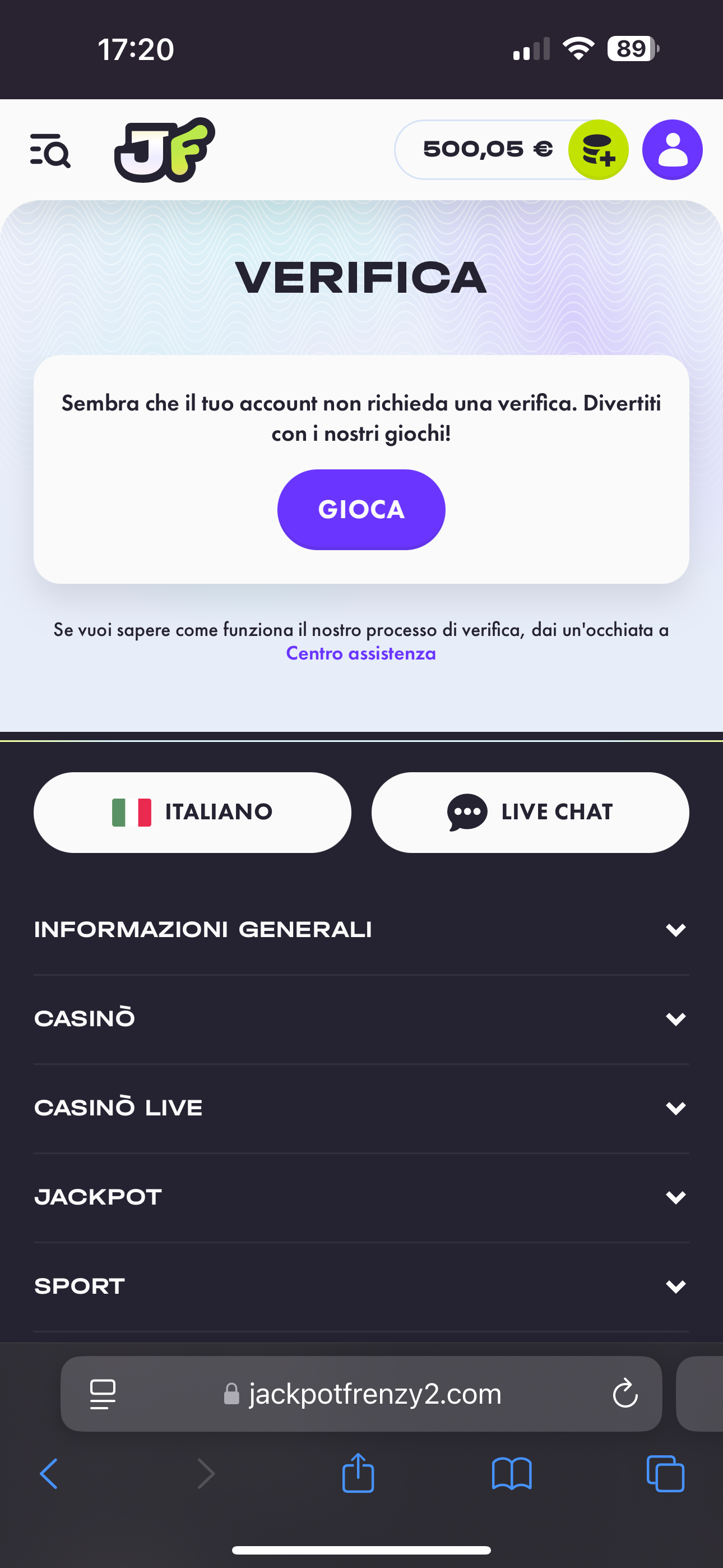Open the Safari tabs overview
Screen dimensions: 723x1568
click(665, 1474)
